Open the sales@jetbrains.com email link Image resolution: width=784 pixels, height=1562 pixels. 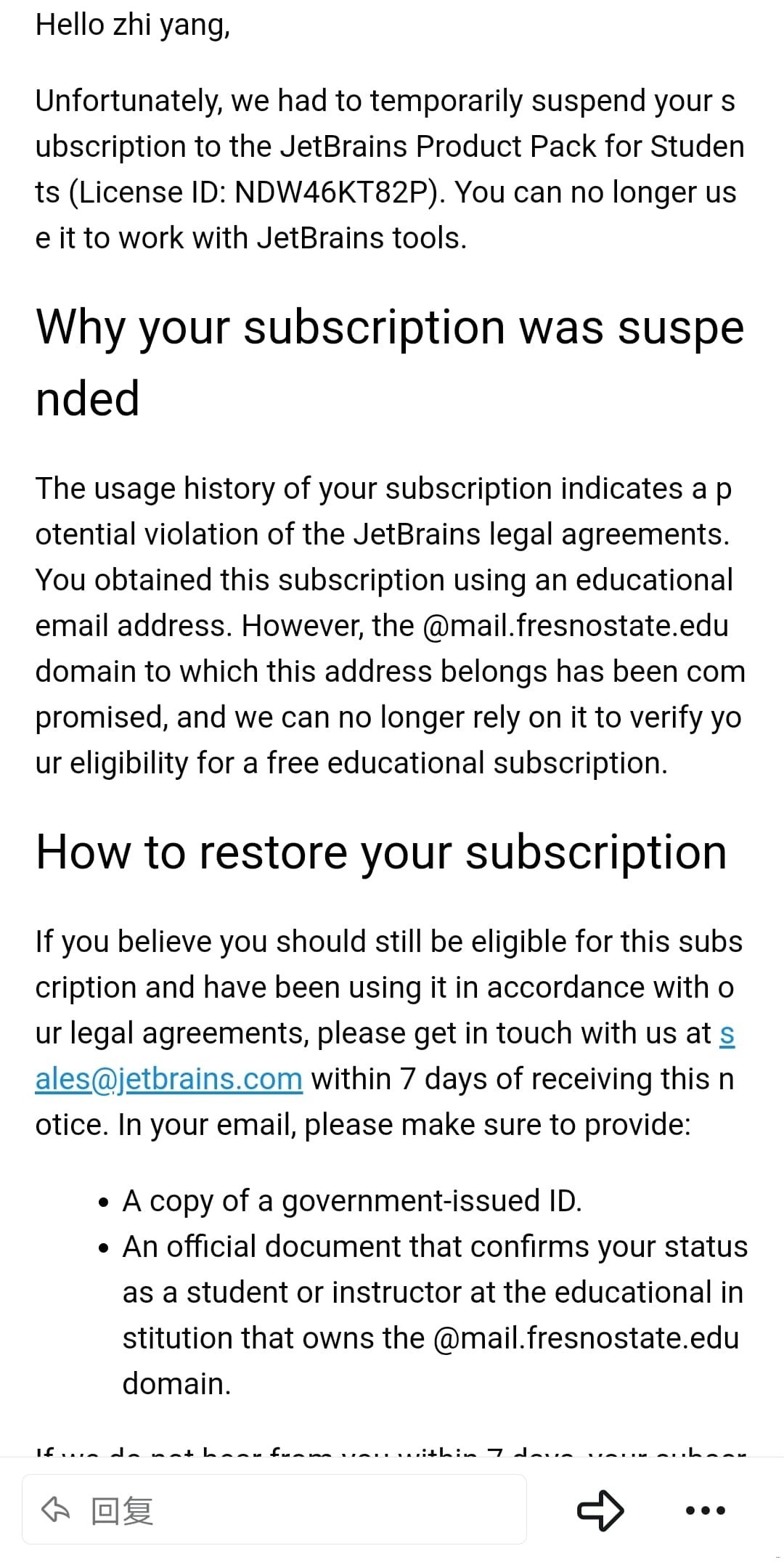click(x=168, y=1079)
